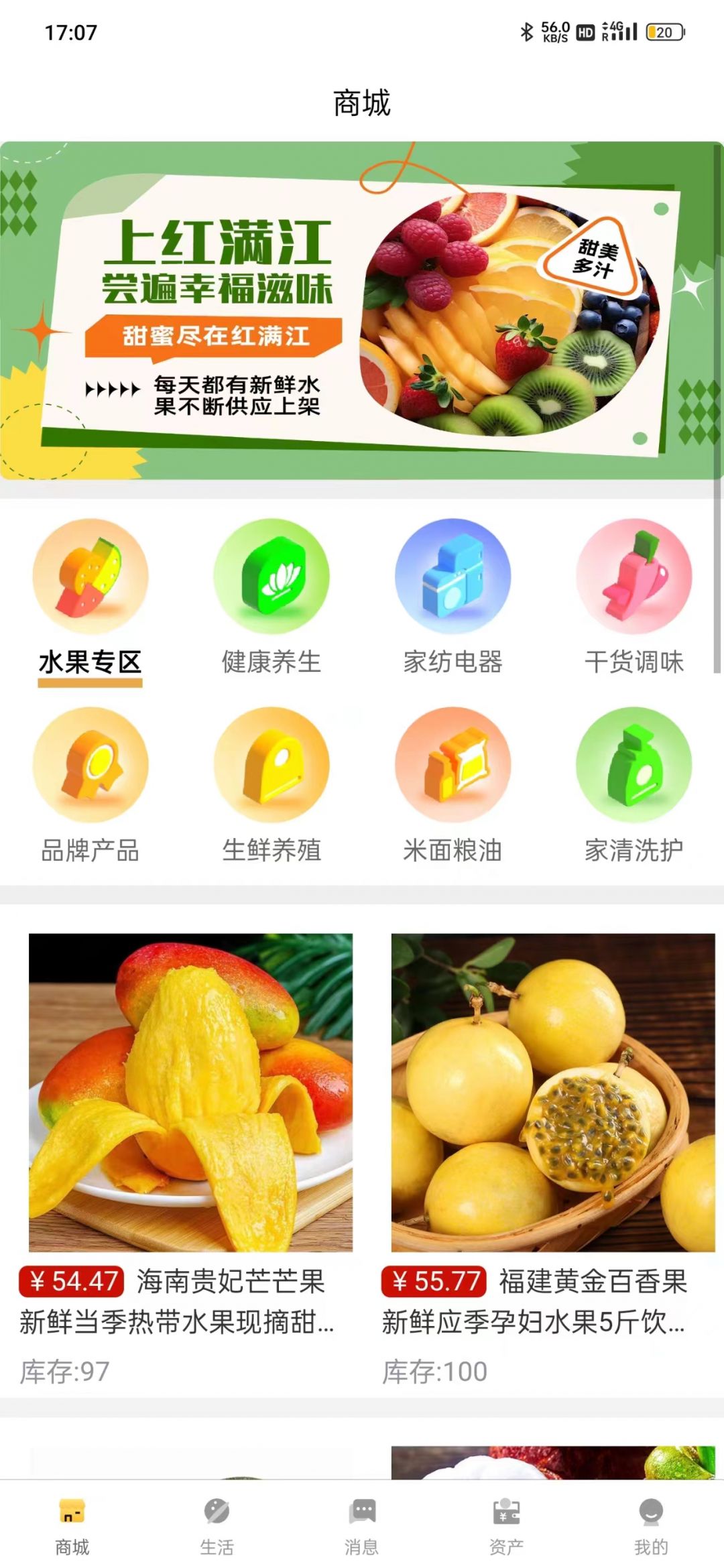Open the 消息 tab
The height and width of the screenshot is (1568, 724).
click(x=362, y=1526)
